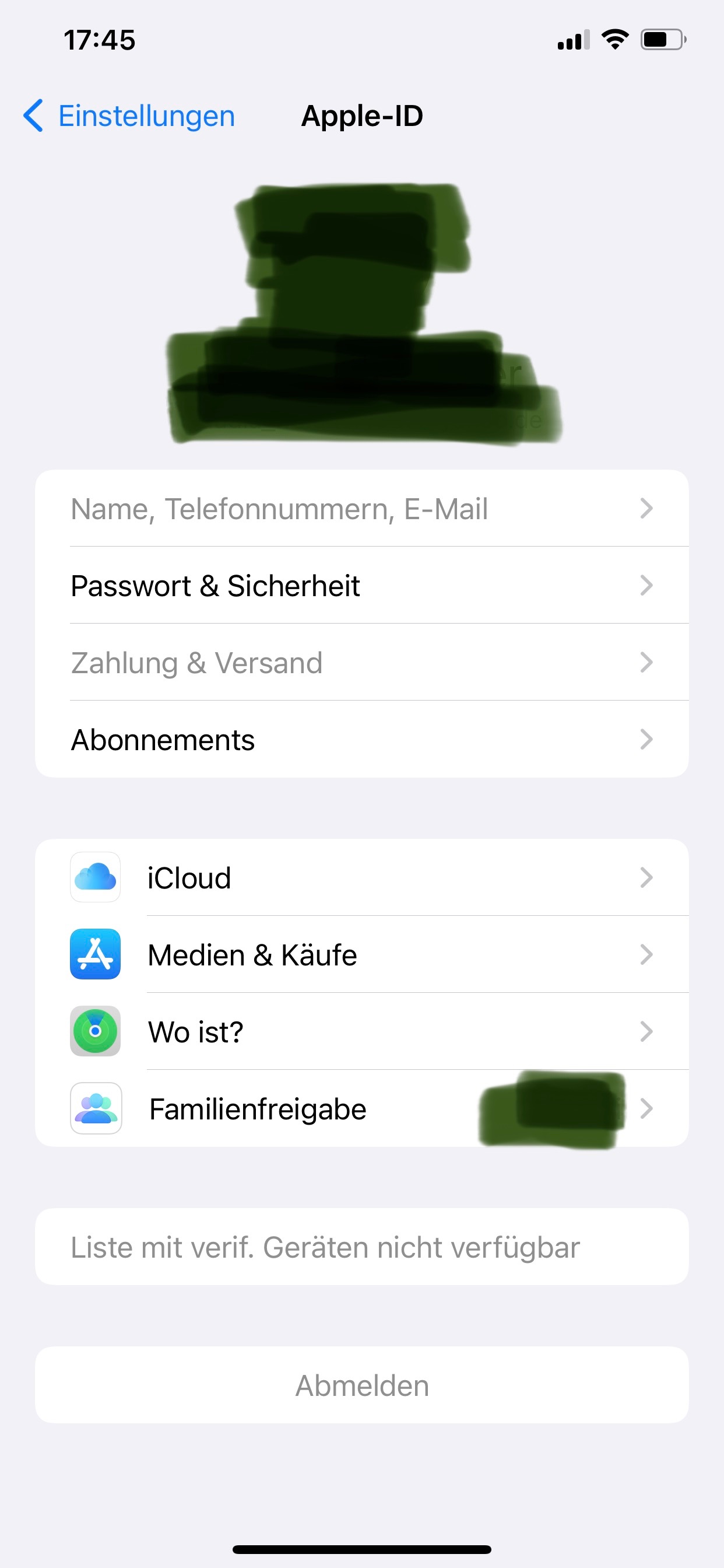Open Passwort & Sicherheit settings
The image size is (724, 1568).
click(361, 586)
